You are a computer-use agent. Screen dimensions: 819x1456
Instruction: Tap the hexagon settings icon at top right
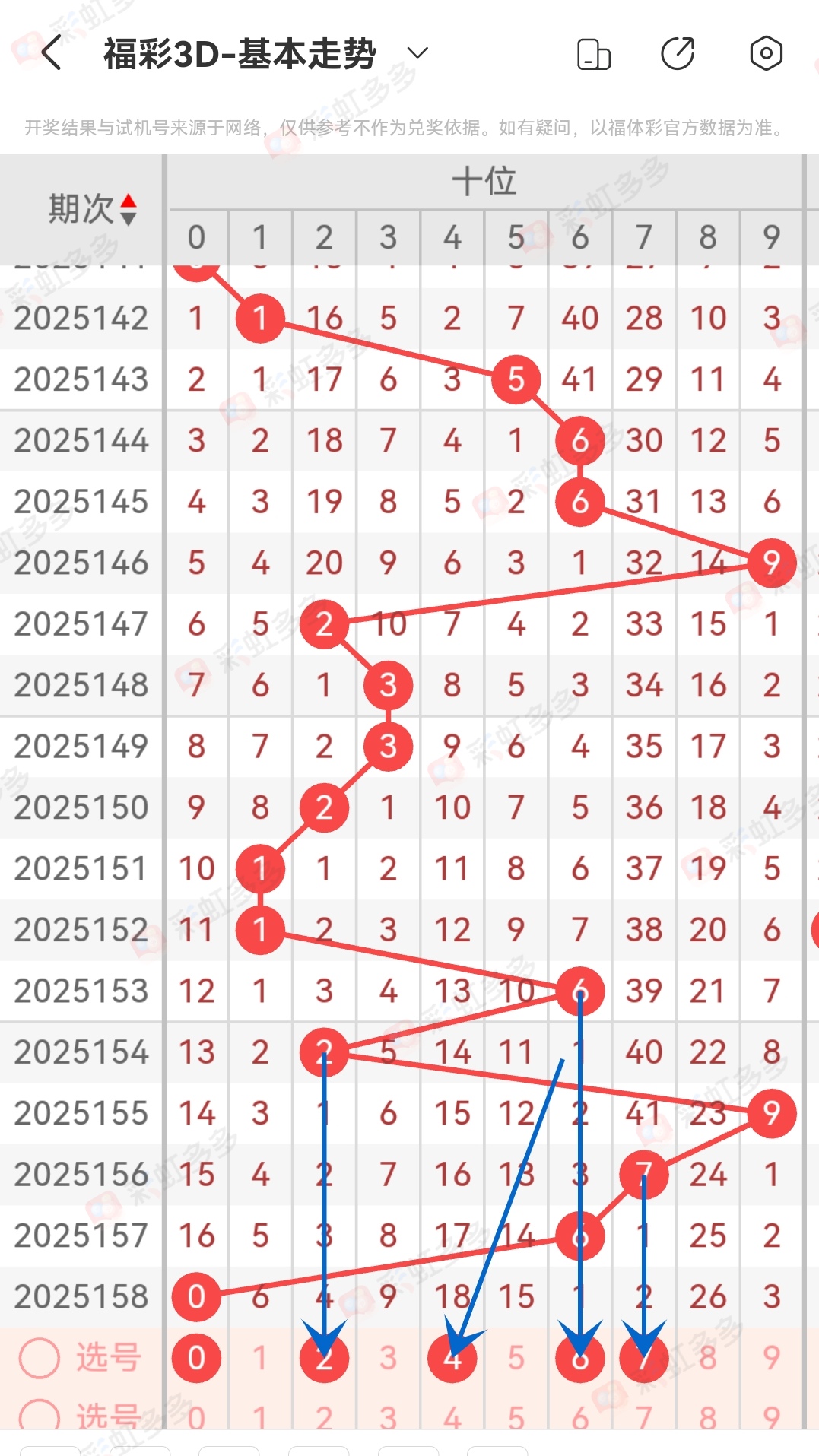tap(767, 54)
